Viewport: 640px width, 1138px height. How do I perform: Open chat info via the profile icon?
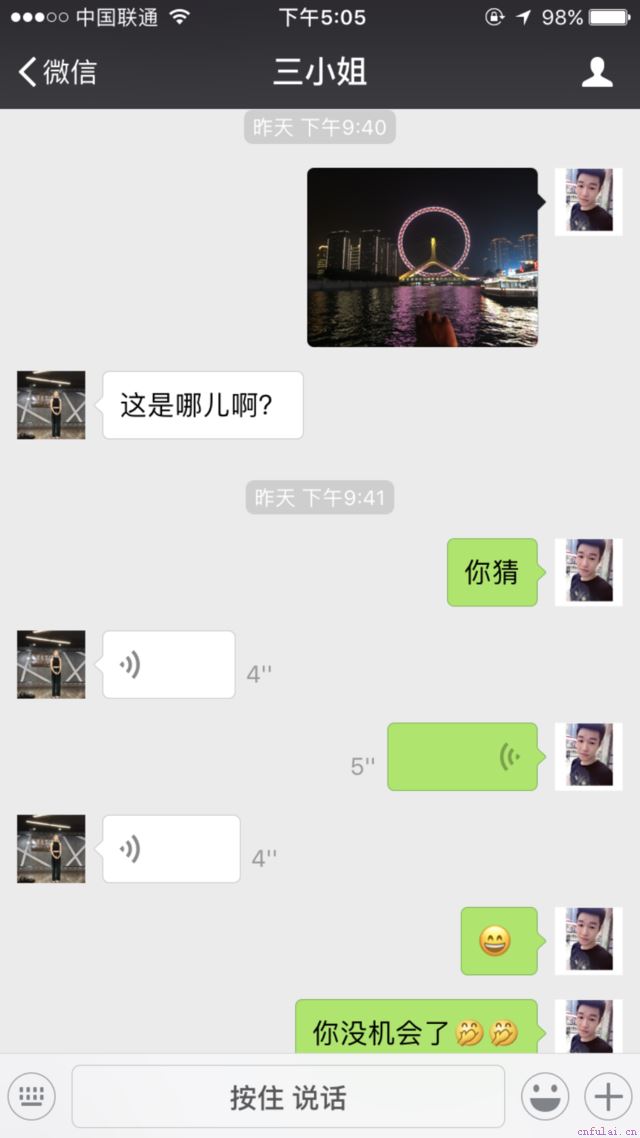pyautogui.click(x=597, y=72)
